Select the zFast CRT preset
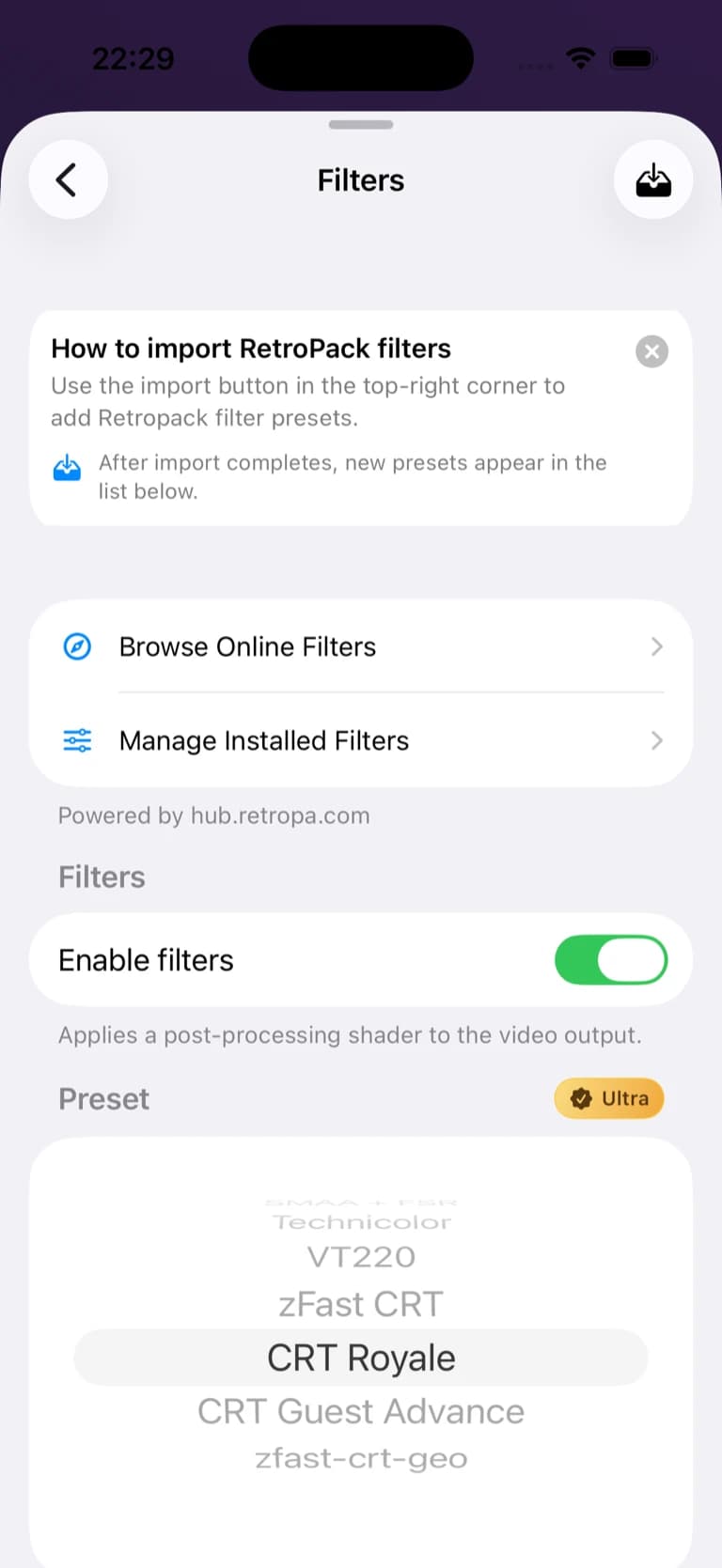The height and width of the screenshot is (1568, 722). tap(361, 1304)
